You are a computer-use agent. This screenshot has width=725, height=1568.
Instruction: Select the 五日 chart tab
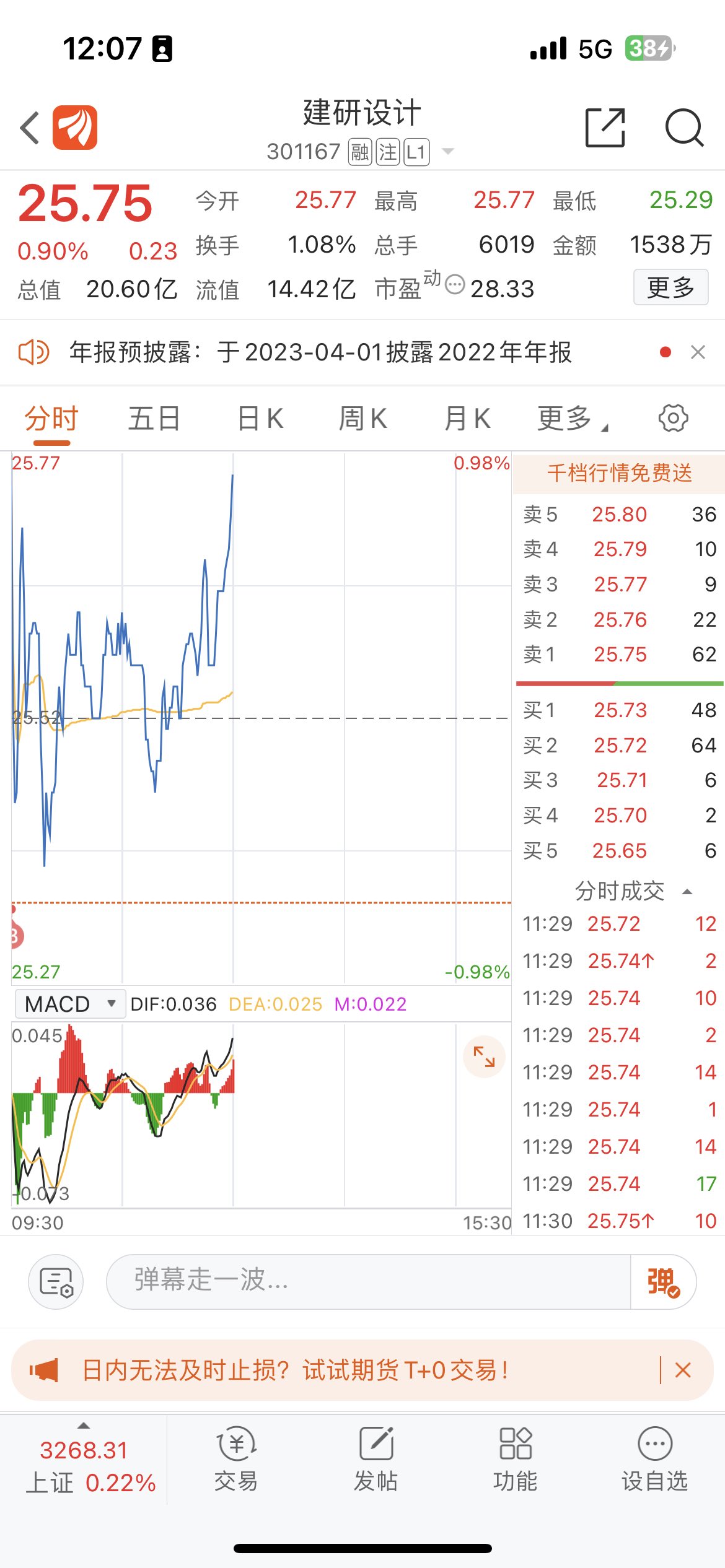pyautogui.click(x=154, y=417)
